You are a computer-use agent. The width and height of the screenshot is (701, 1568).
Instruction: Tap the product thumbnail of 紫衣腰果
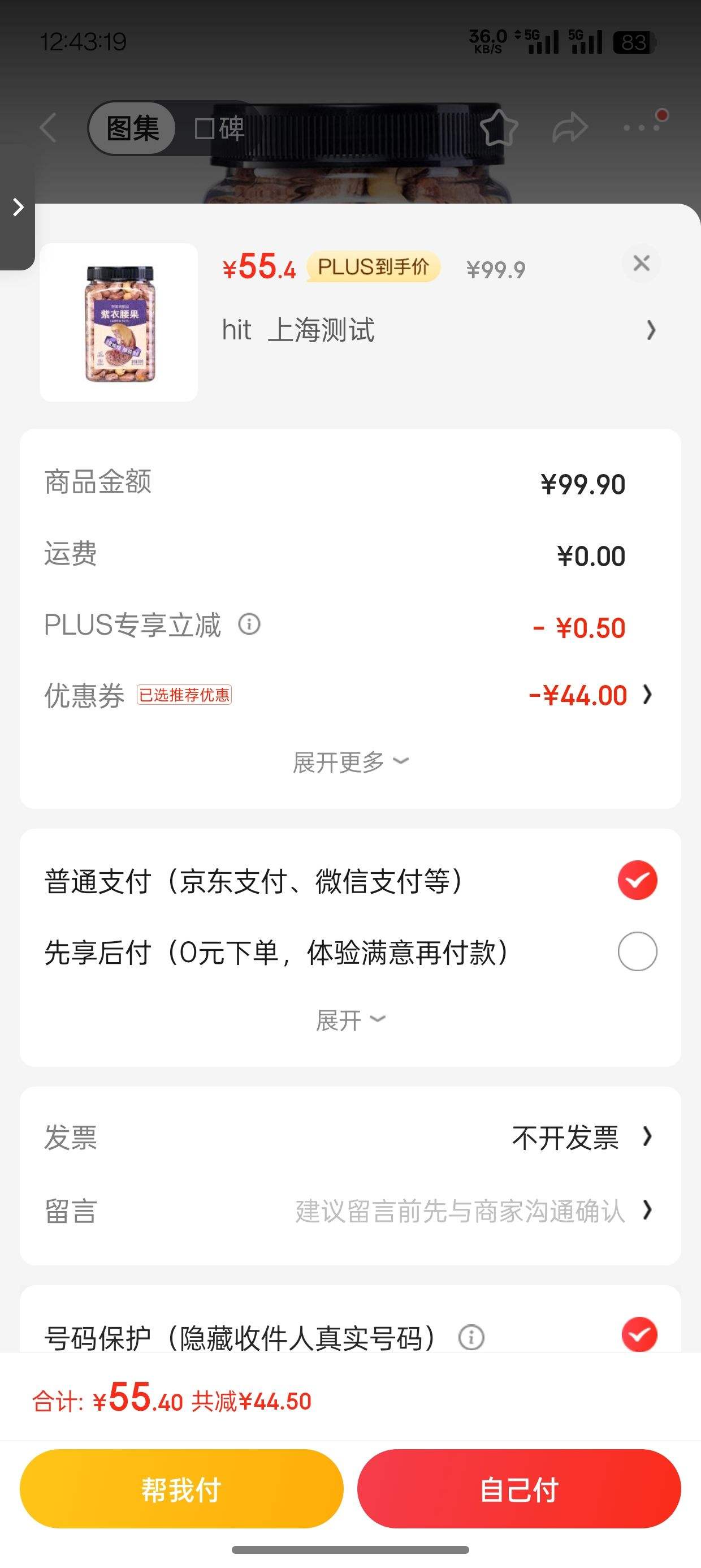119,322
